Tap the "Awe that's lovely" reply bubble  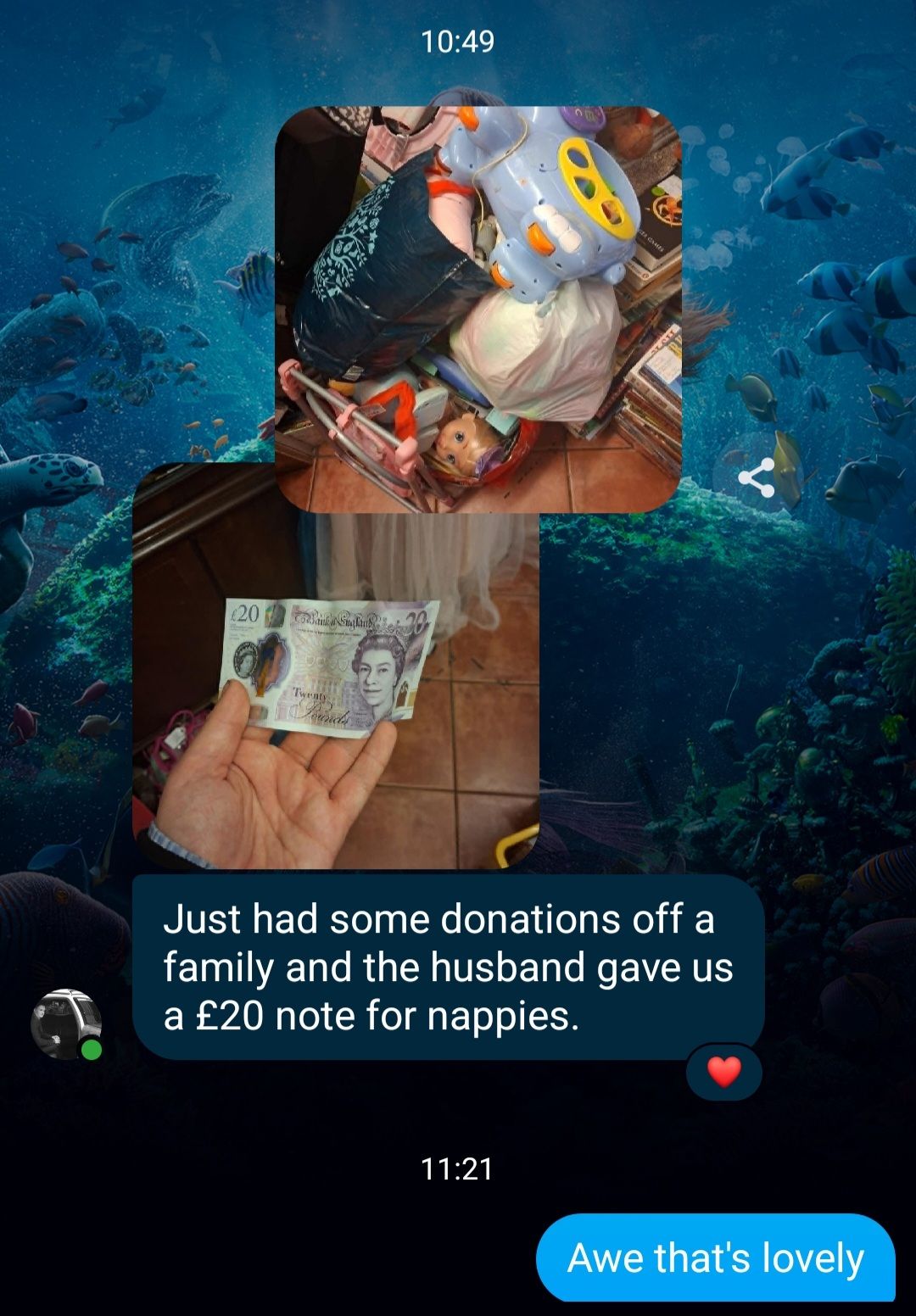716,1257
